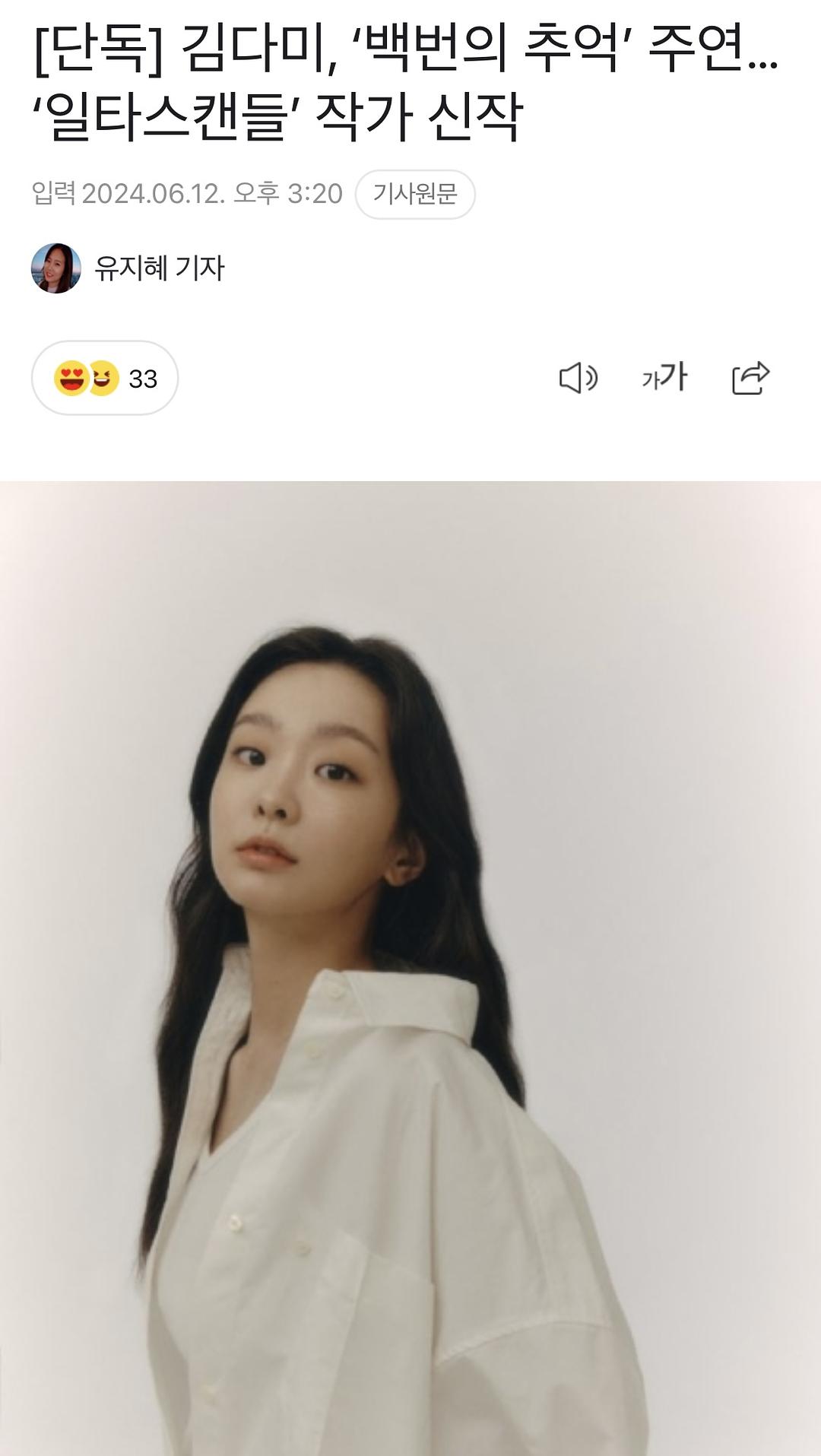This screenshot has height=1456, width=821.
Task: Listen to the article with the speaker icon
Action: [578, 378]
